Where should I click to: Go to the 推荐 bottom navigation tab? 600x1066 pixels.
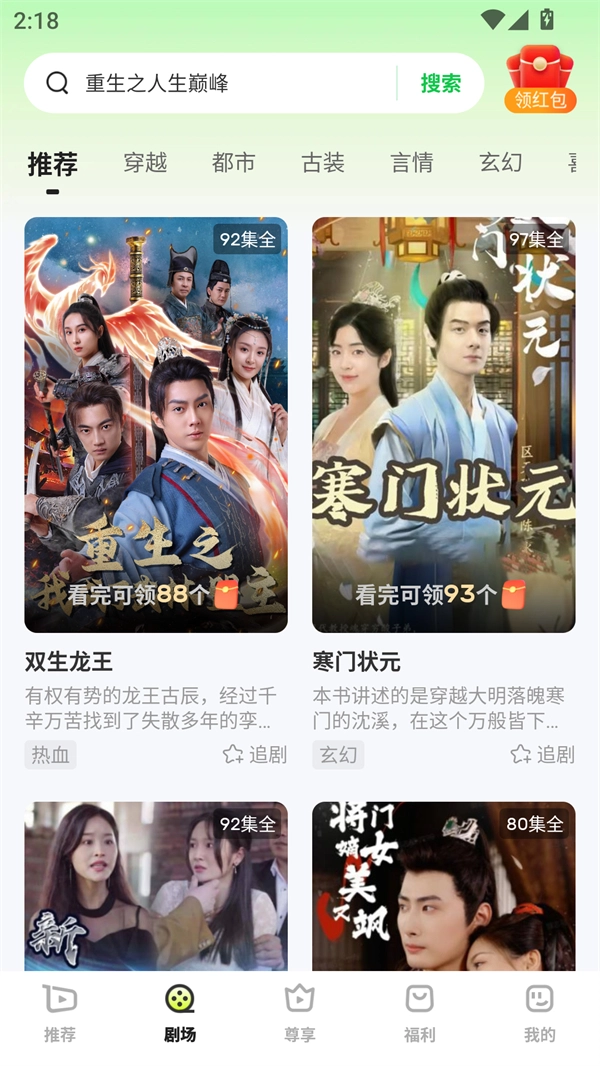tap(60, 1013)
